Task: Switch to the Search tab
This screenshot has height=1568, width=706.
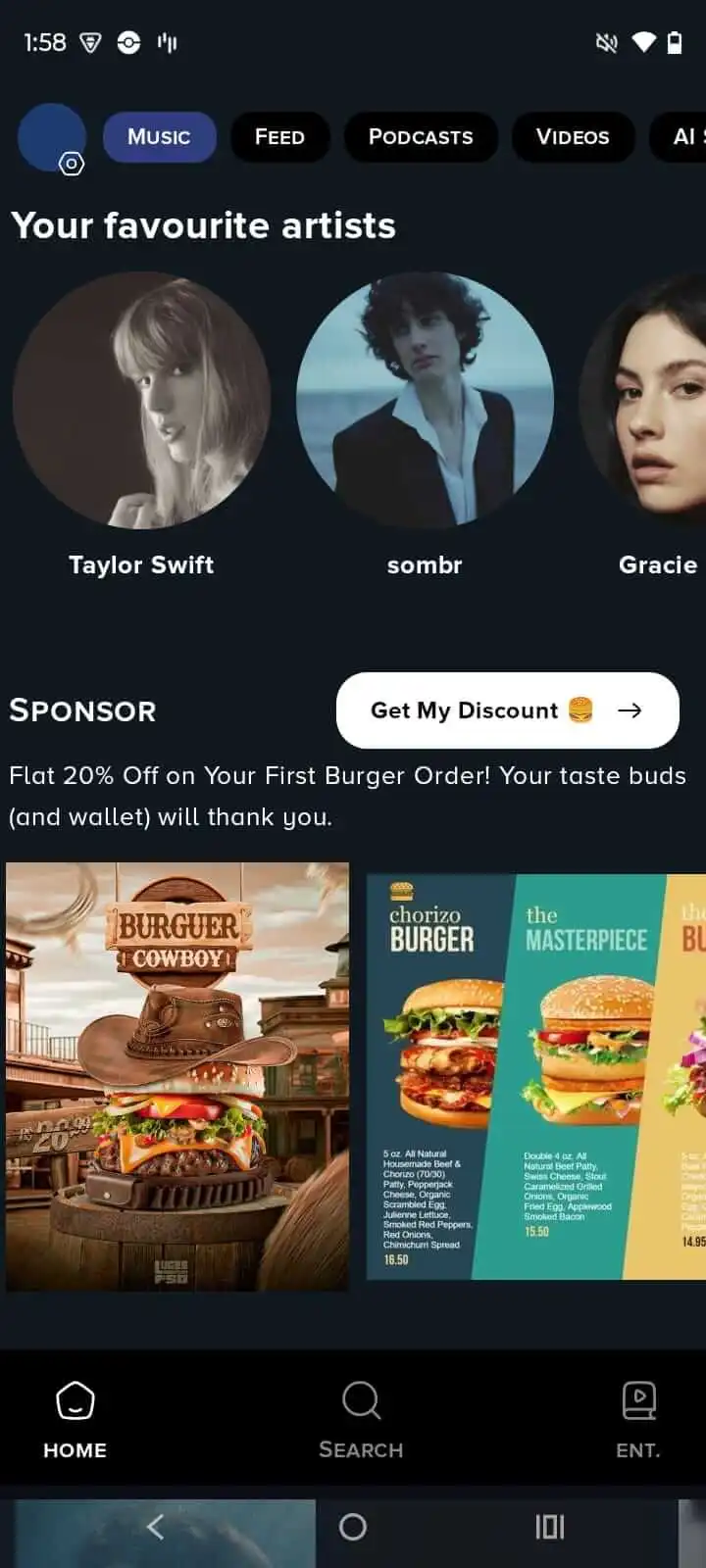Action: [x=361, y=1417]
